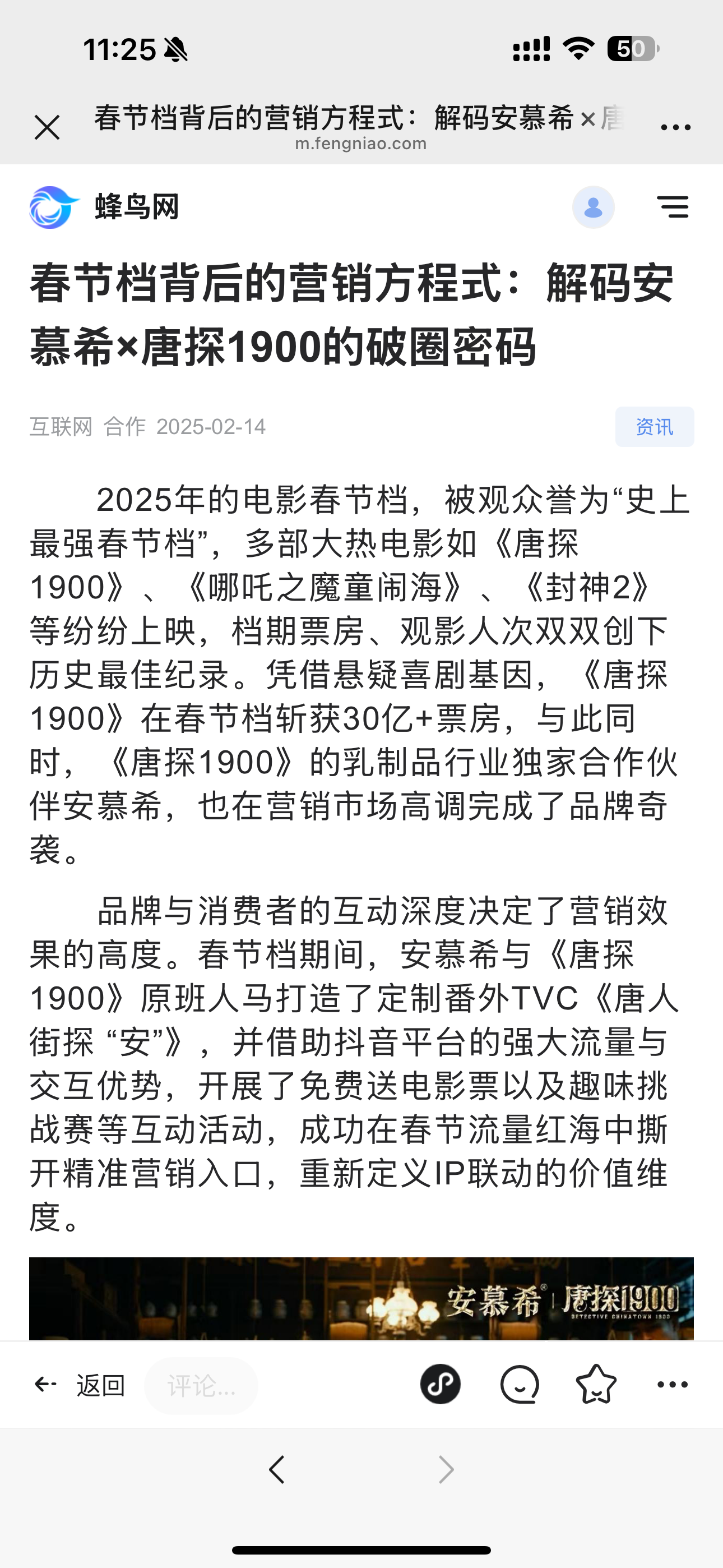This screenshot has height=1568, width=723.
Task: Add this article to favorites
Action: pyautogui.click(x=596, y=1385)
